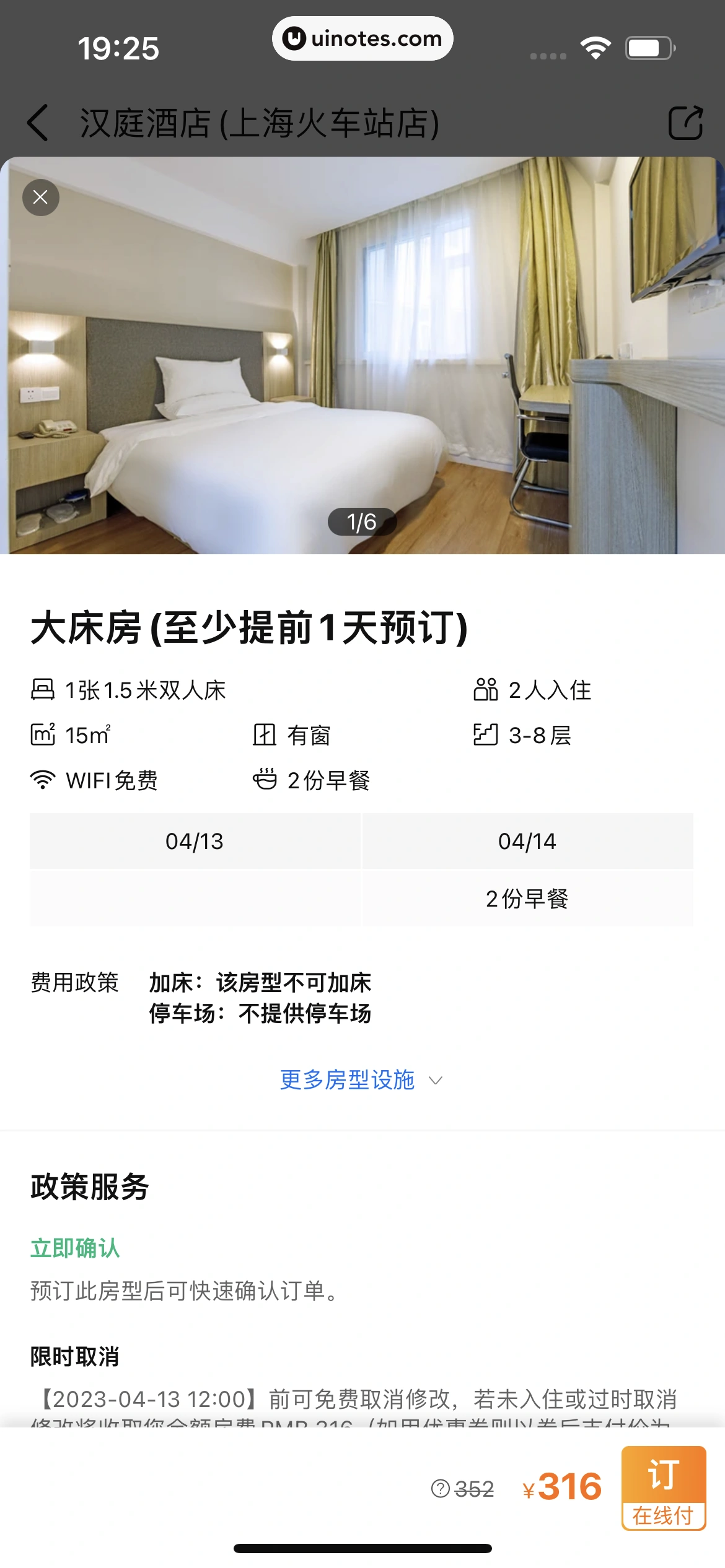Go back from the hotel page
Screen dimensions: 725x1568
38,123
